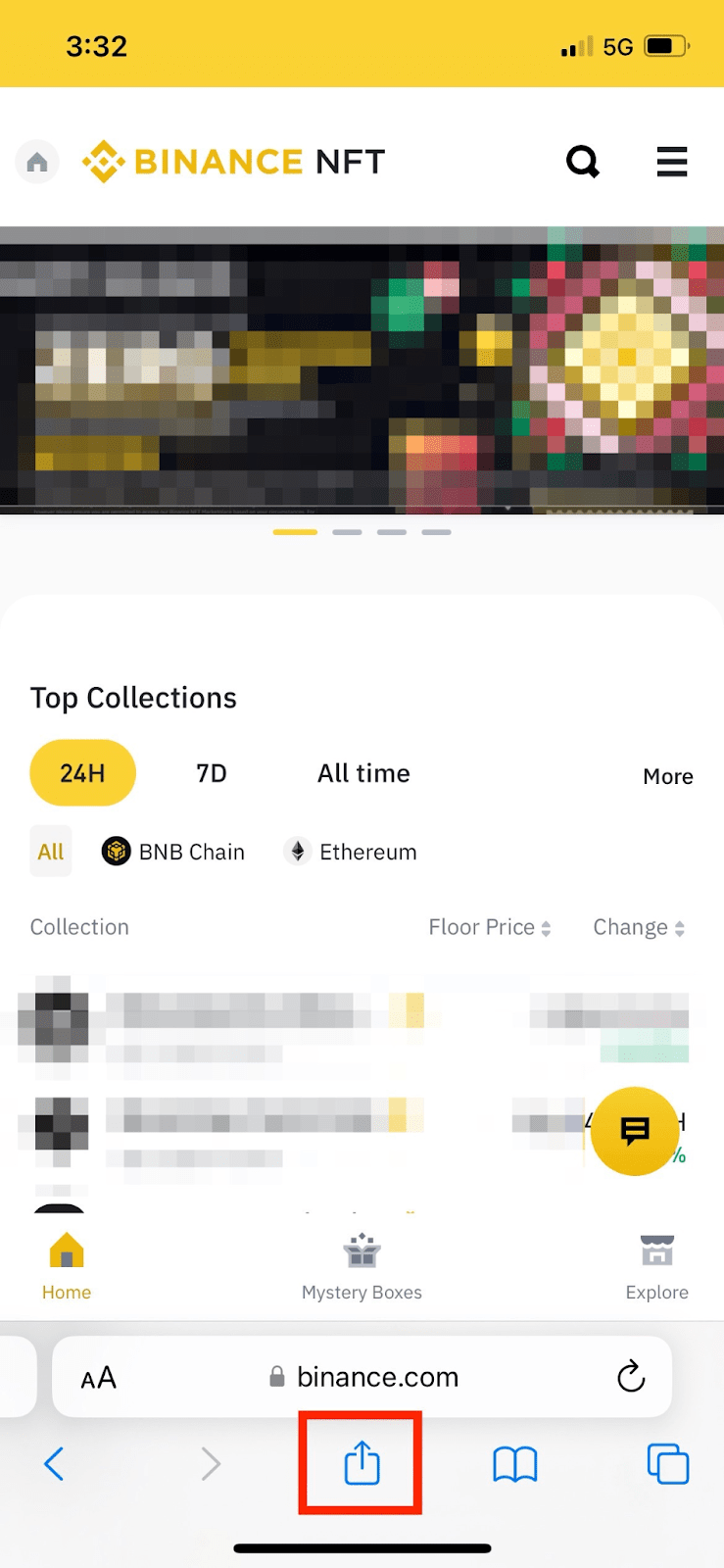Switch to the Explore tab

656,1267
